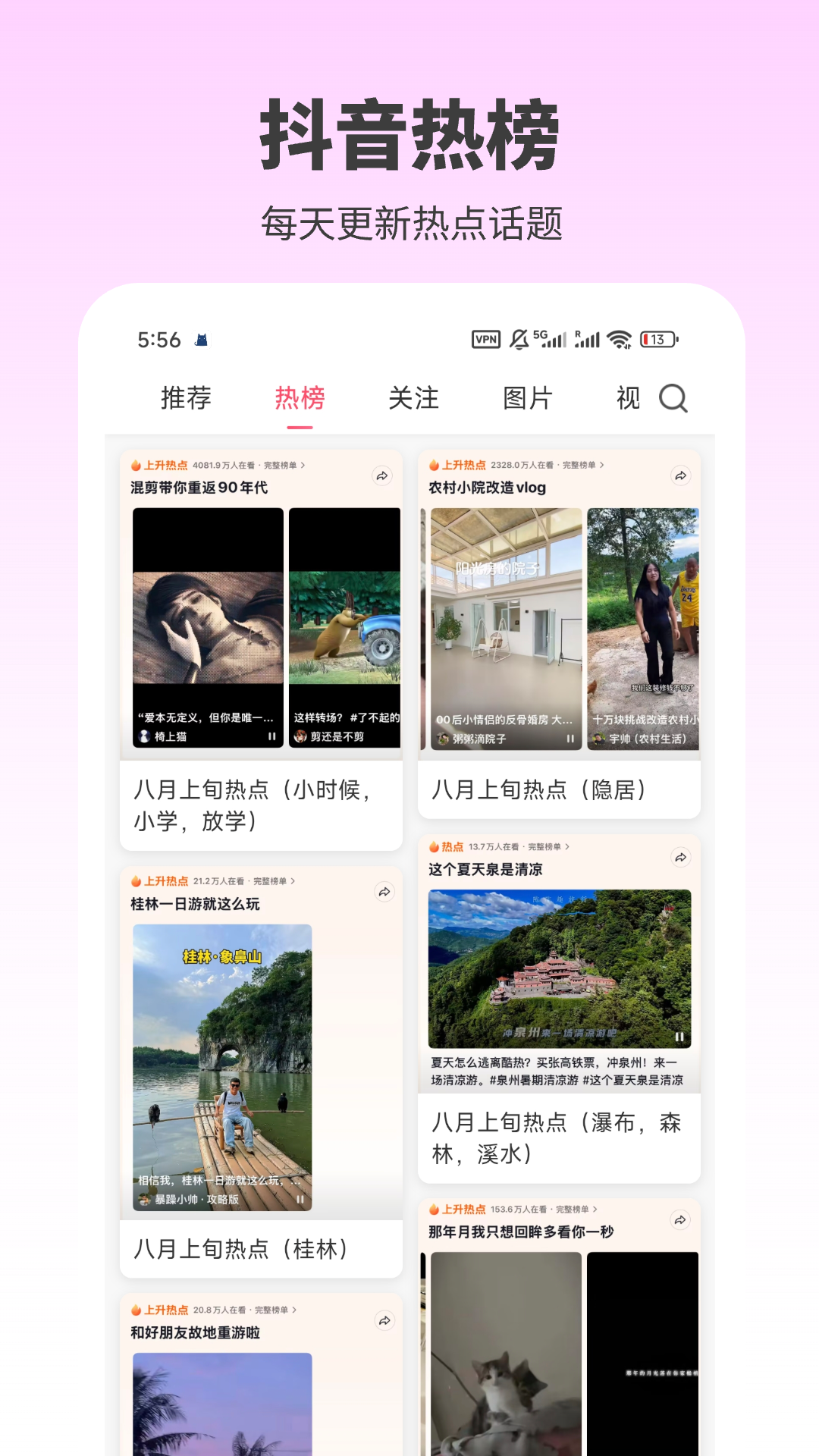The width and height of the screenshot is (819, 1456).
Task: Switch to the 关注 tab
Action: tap(413, 397)
